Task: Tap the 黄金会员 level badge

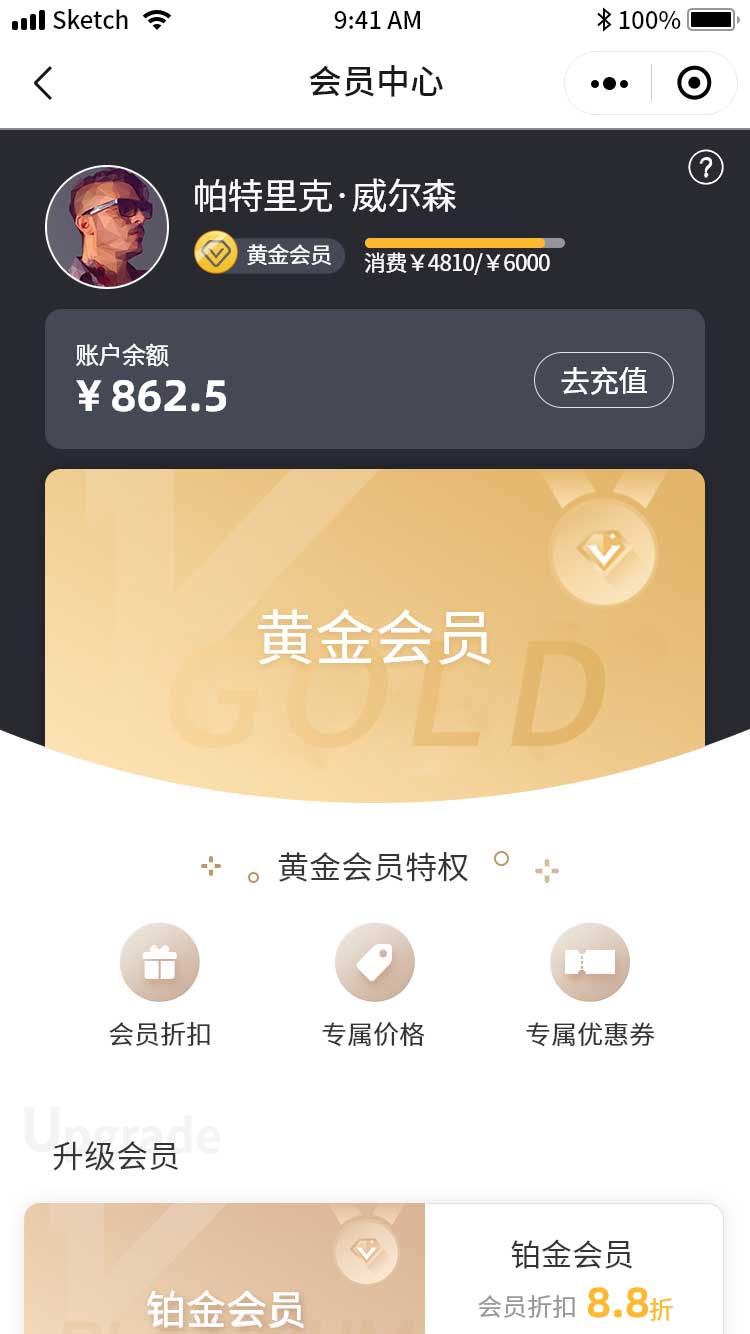Action: pyautogui.click(x=270, y=254)
